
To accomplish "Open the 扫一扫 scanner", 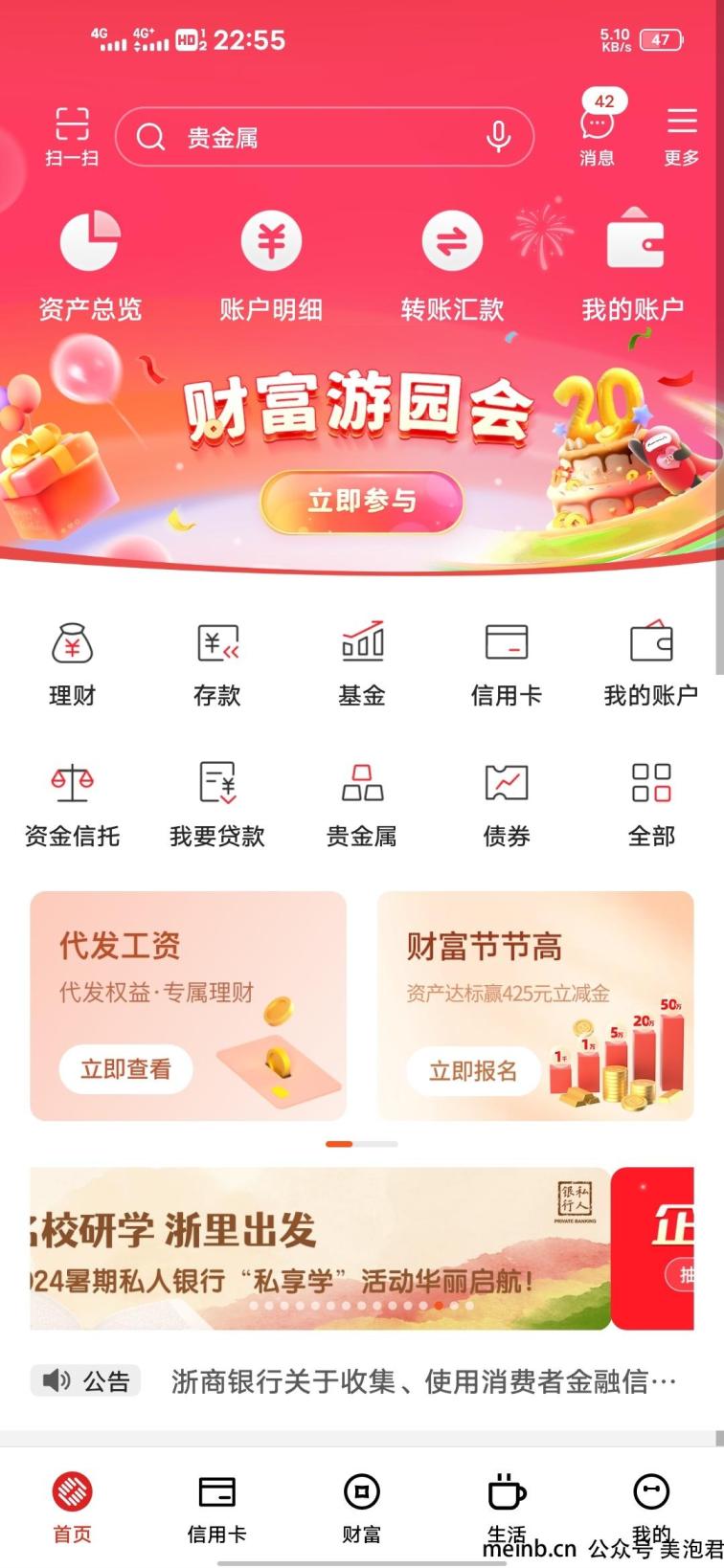I will (72, 137).
